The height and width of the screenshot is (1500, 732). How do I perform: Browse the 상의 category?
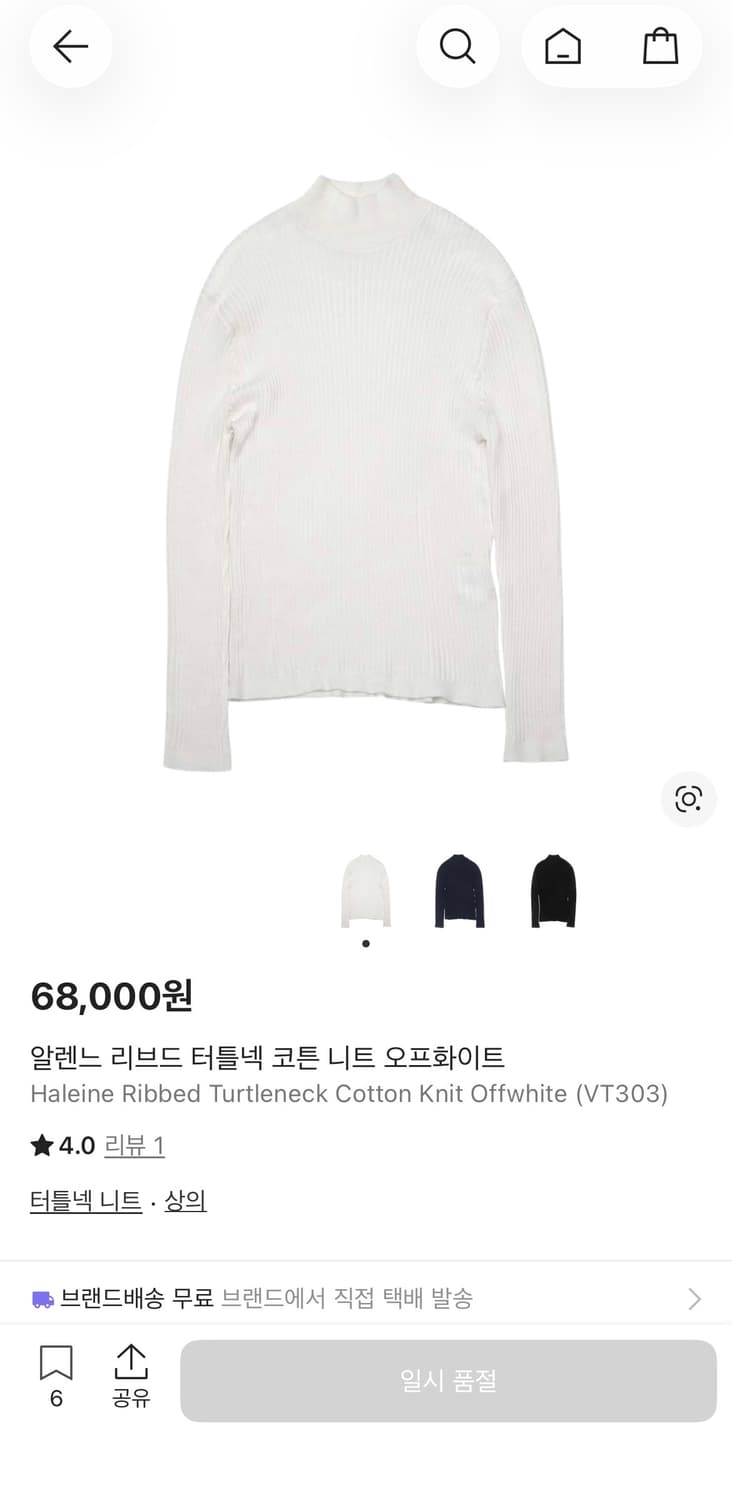tap(186, 1201)
